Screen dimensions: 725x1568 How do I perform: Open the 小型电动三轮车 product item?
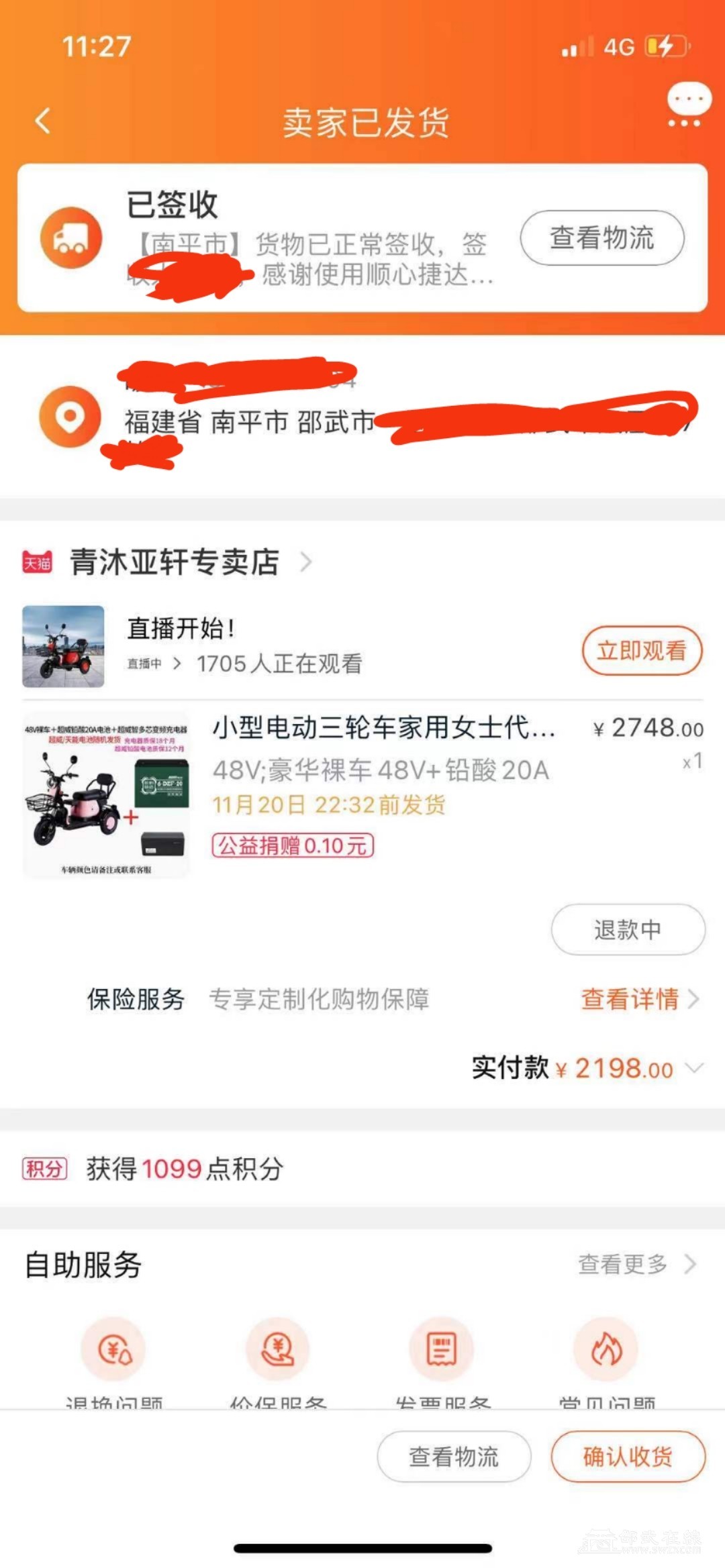pyautogui.click(x=383, y=728)
